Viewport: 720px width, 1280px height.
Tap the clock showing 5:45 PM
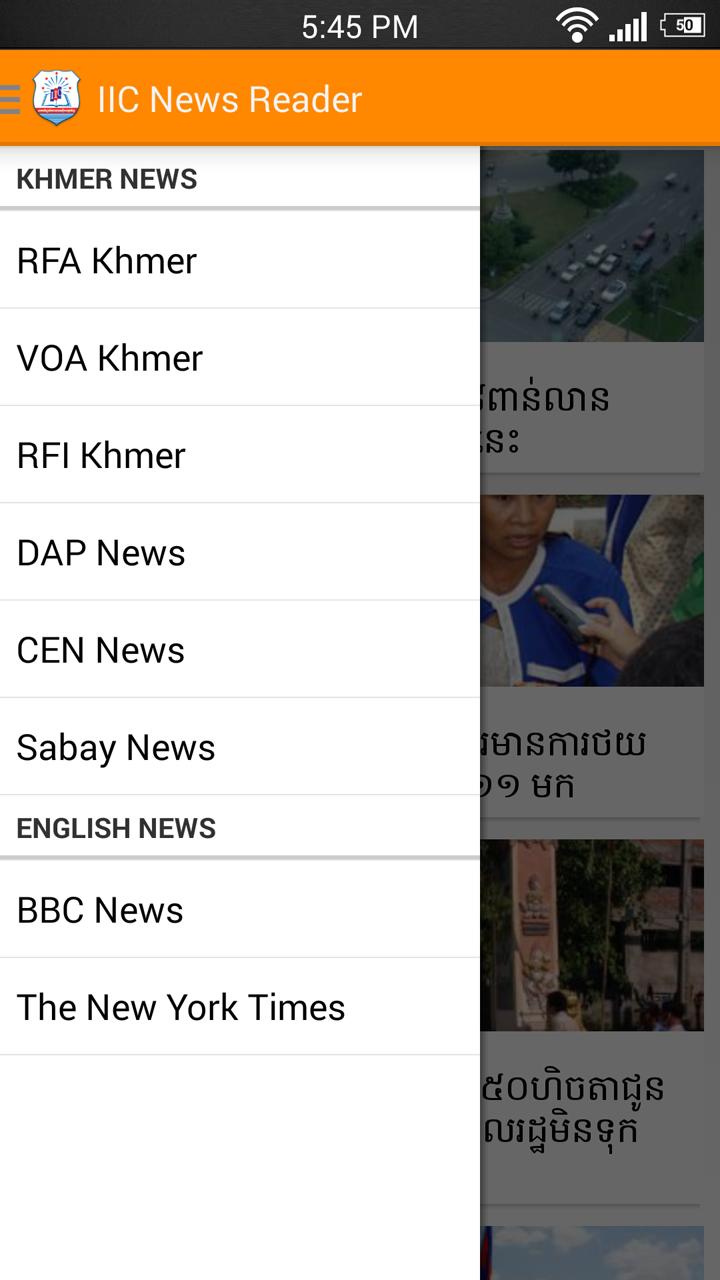click(x=360, y=25)
